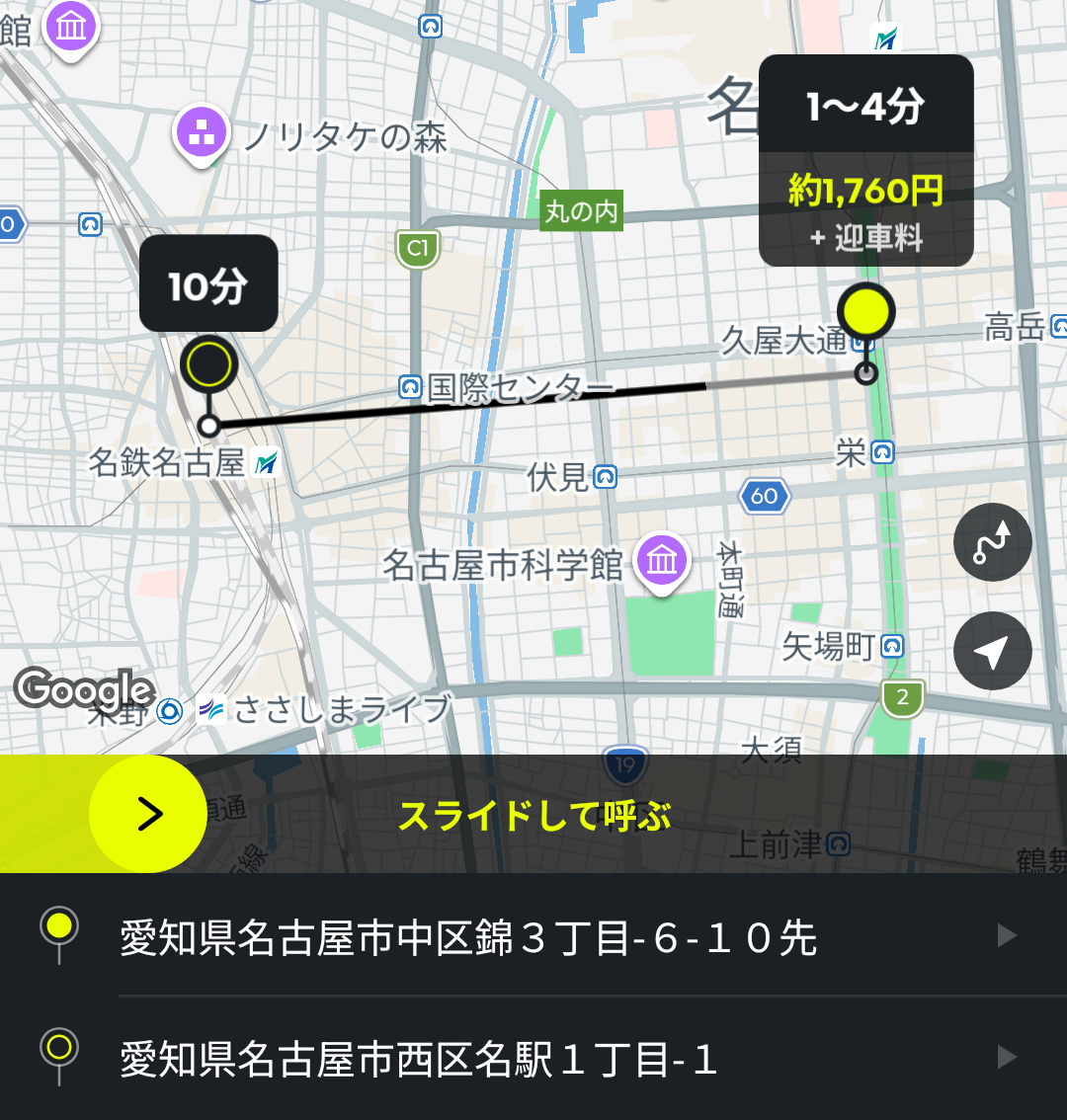
Task: Edit pickup address 中区錦3丁目-6-10先
Action: pyautogui.click(x=533, y=936)
